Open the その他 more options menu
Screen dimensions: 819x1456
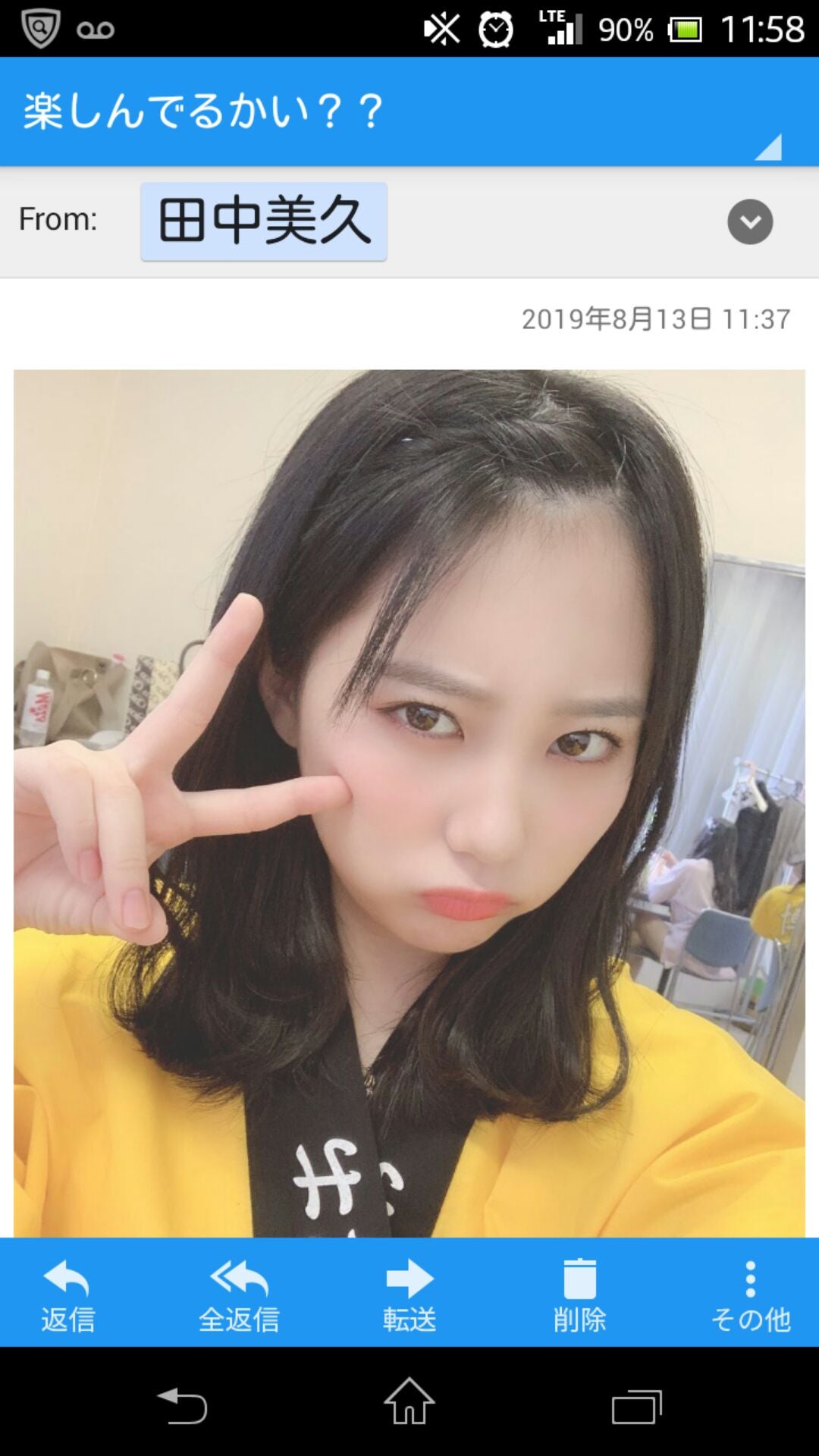pyautogui.click(x=750, y=1295)
